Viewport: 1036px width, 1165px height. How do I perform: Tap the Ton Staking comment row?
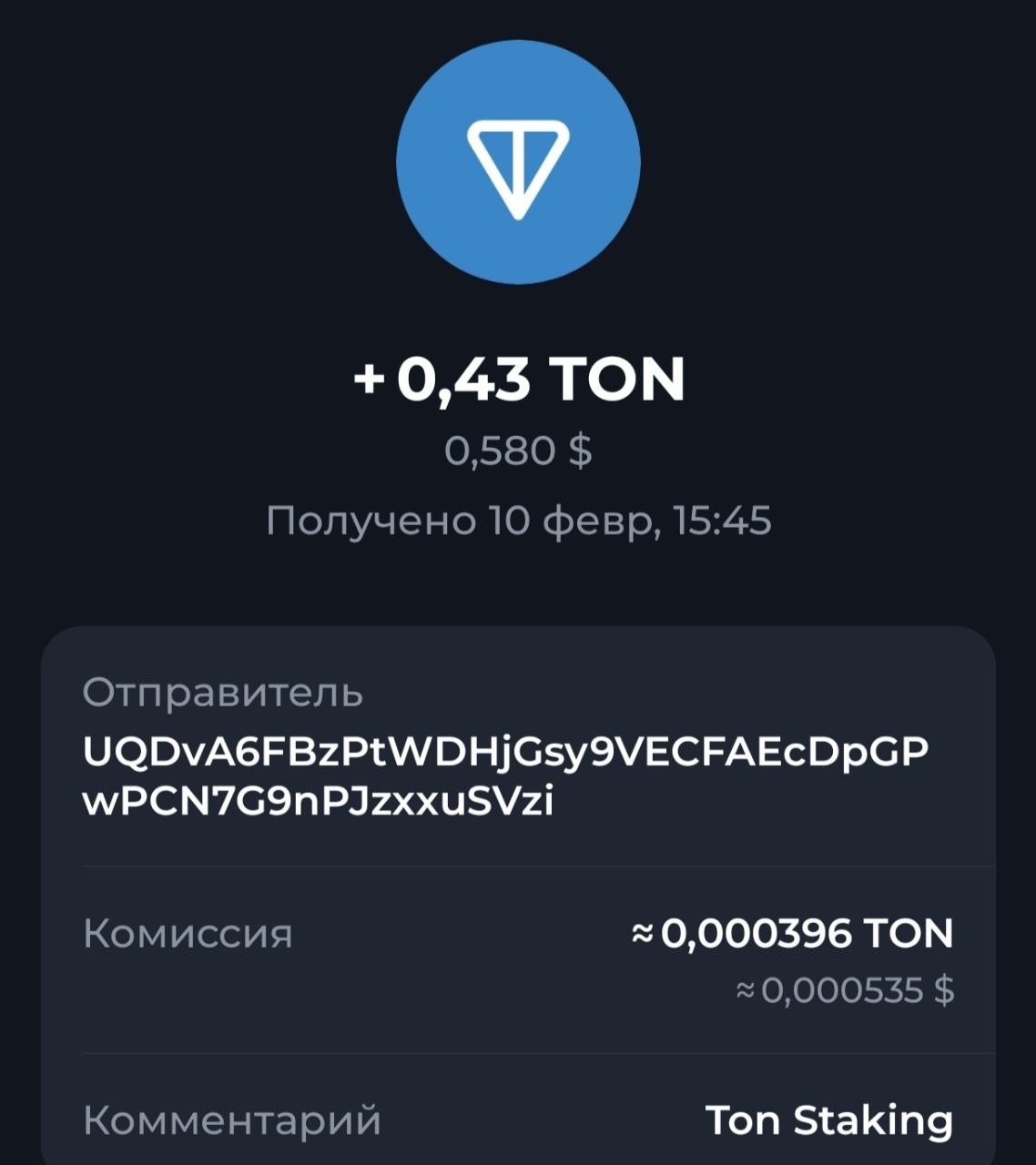click(517, 1119)
